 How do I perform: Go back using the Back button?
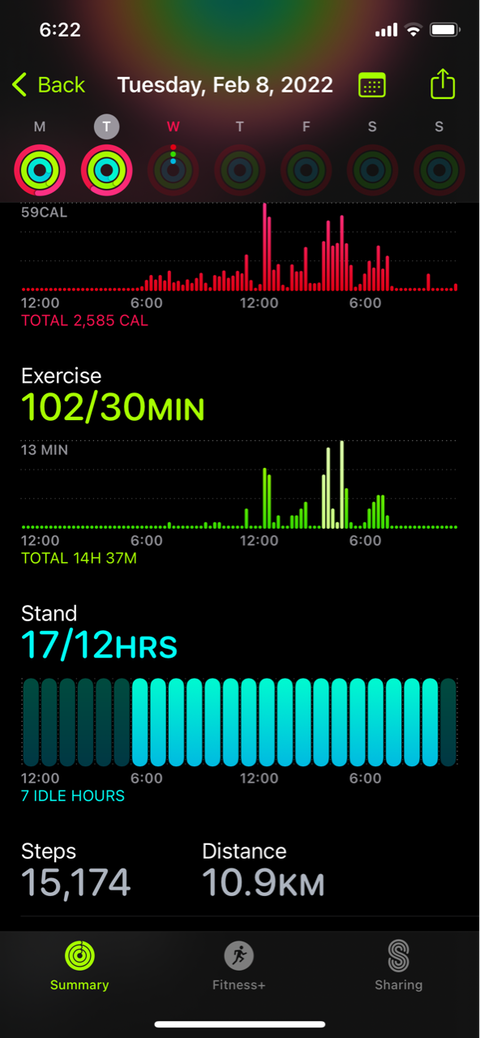point(48,85)
